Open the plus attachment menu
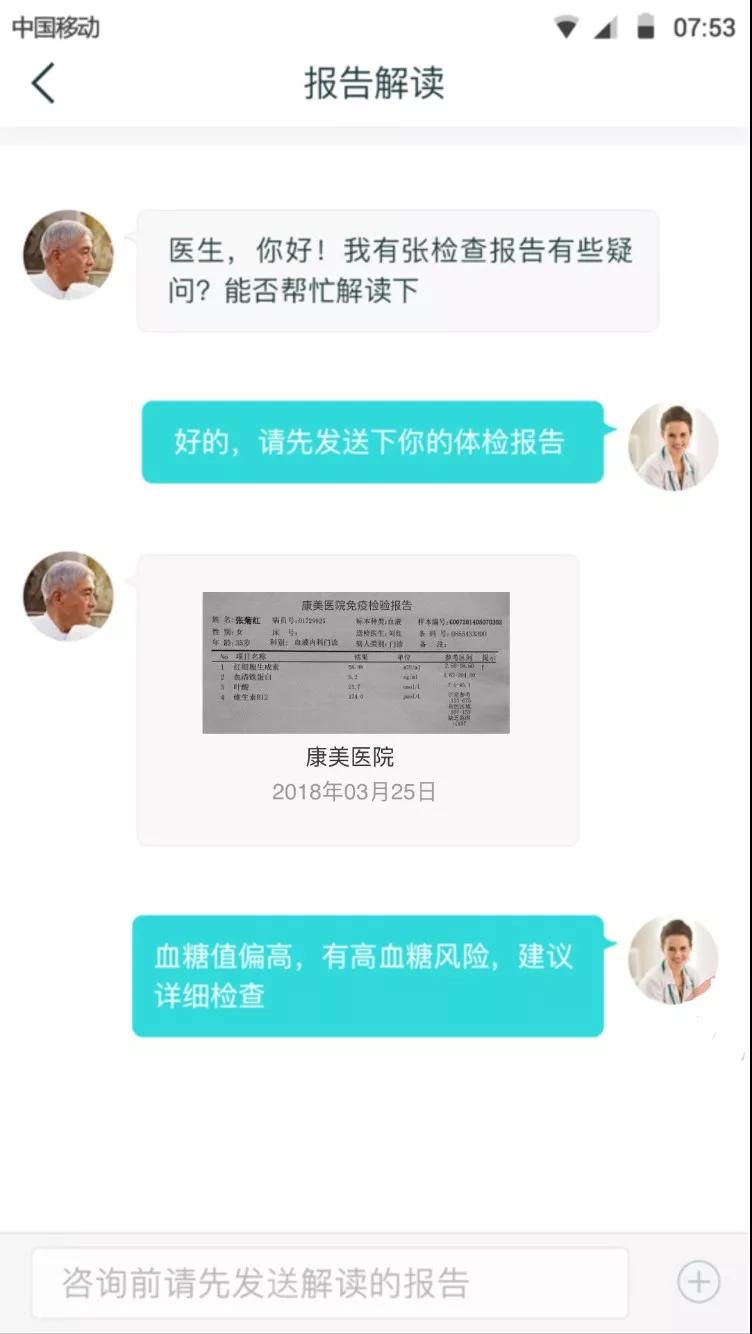 pyautogui.click(x=698, y=1282)
